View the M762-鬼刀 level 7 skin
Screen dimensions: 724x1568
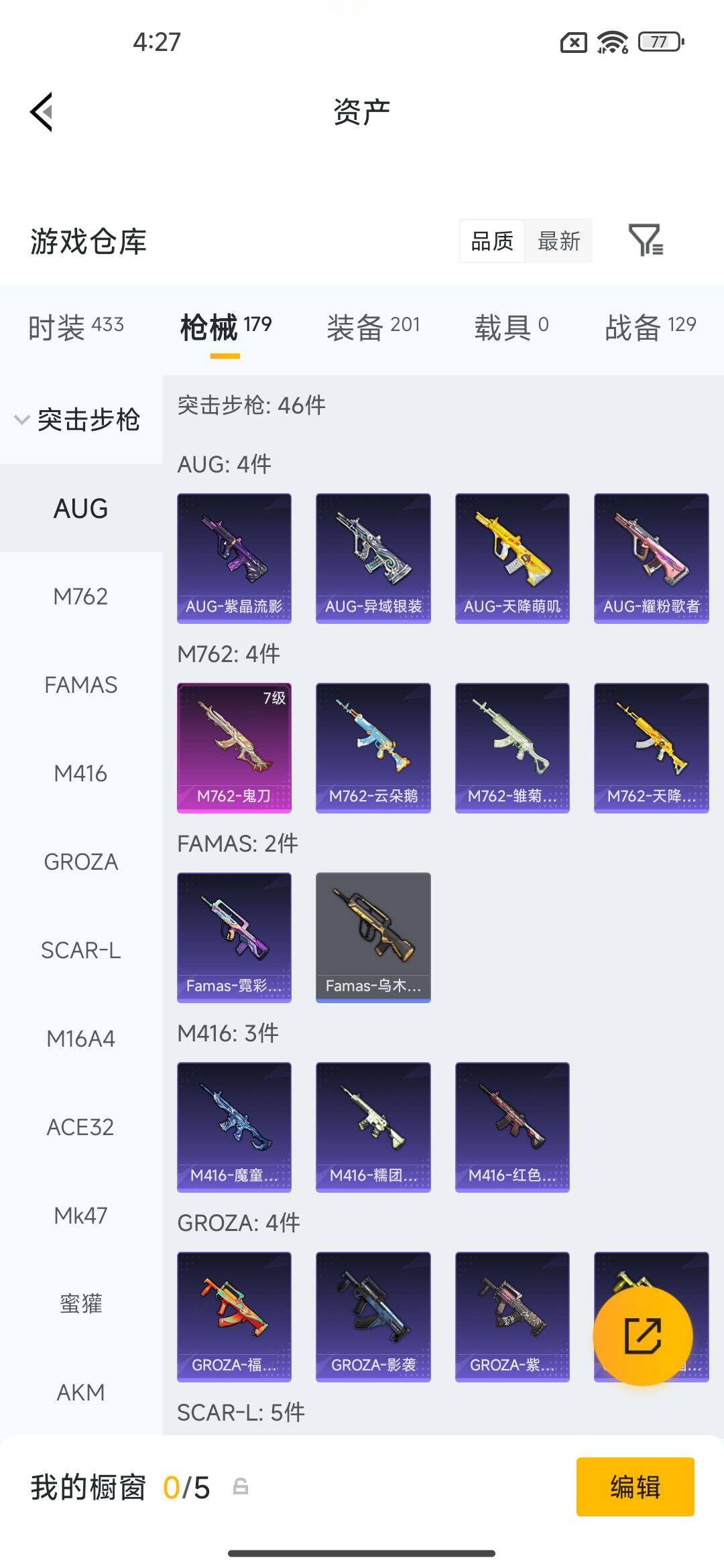(x=234, y=748)
